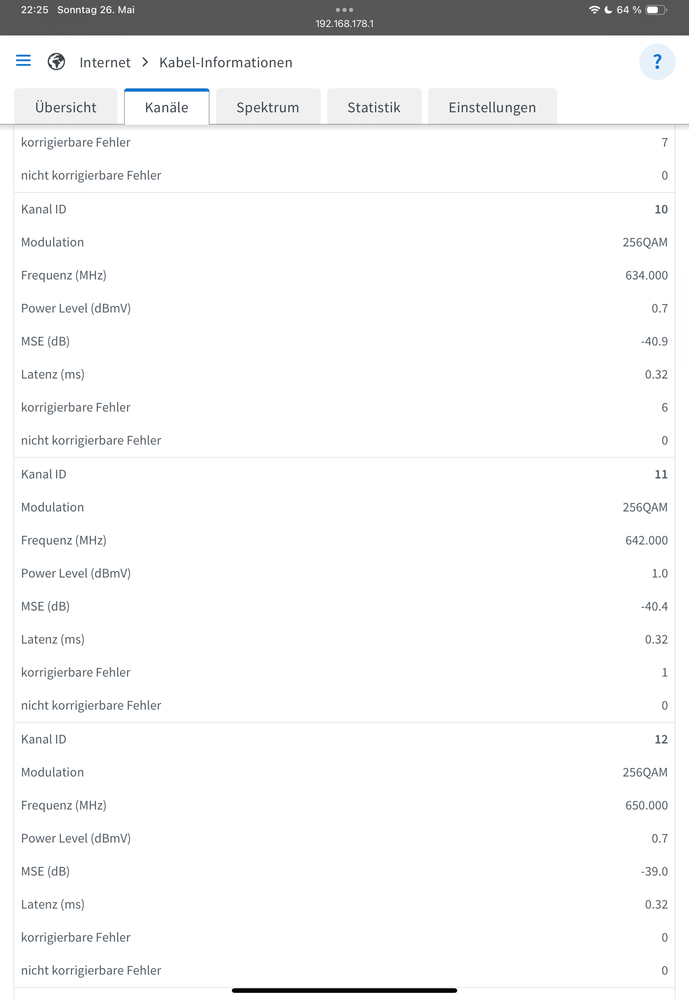Open the help question mark

click(657, 62)
